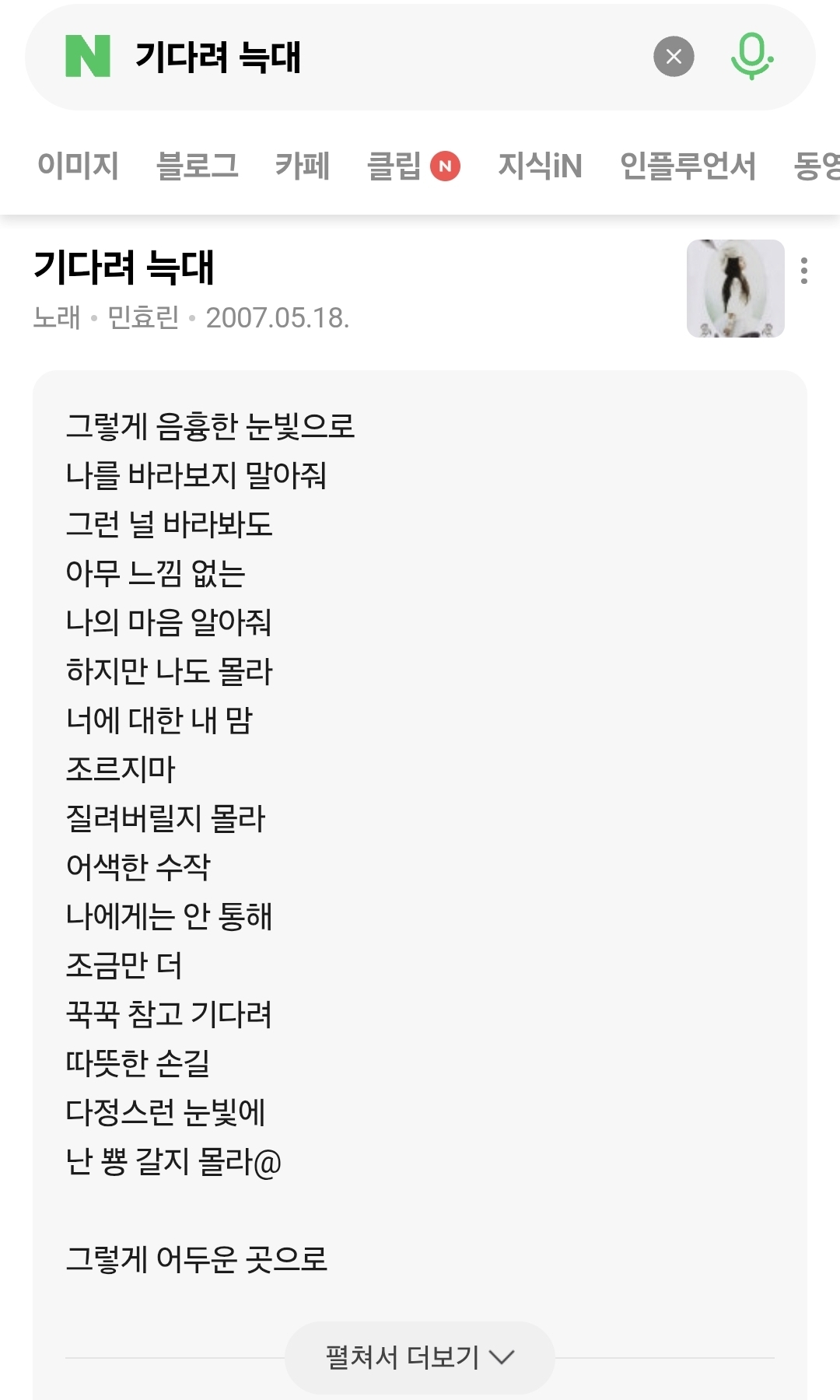Tap the Naver N logo
The image size is (840, 1400).
pyautogui.click(x=88, y=57)
